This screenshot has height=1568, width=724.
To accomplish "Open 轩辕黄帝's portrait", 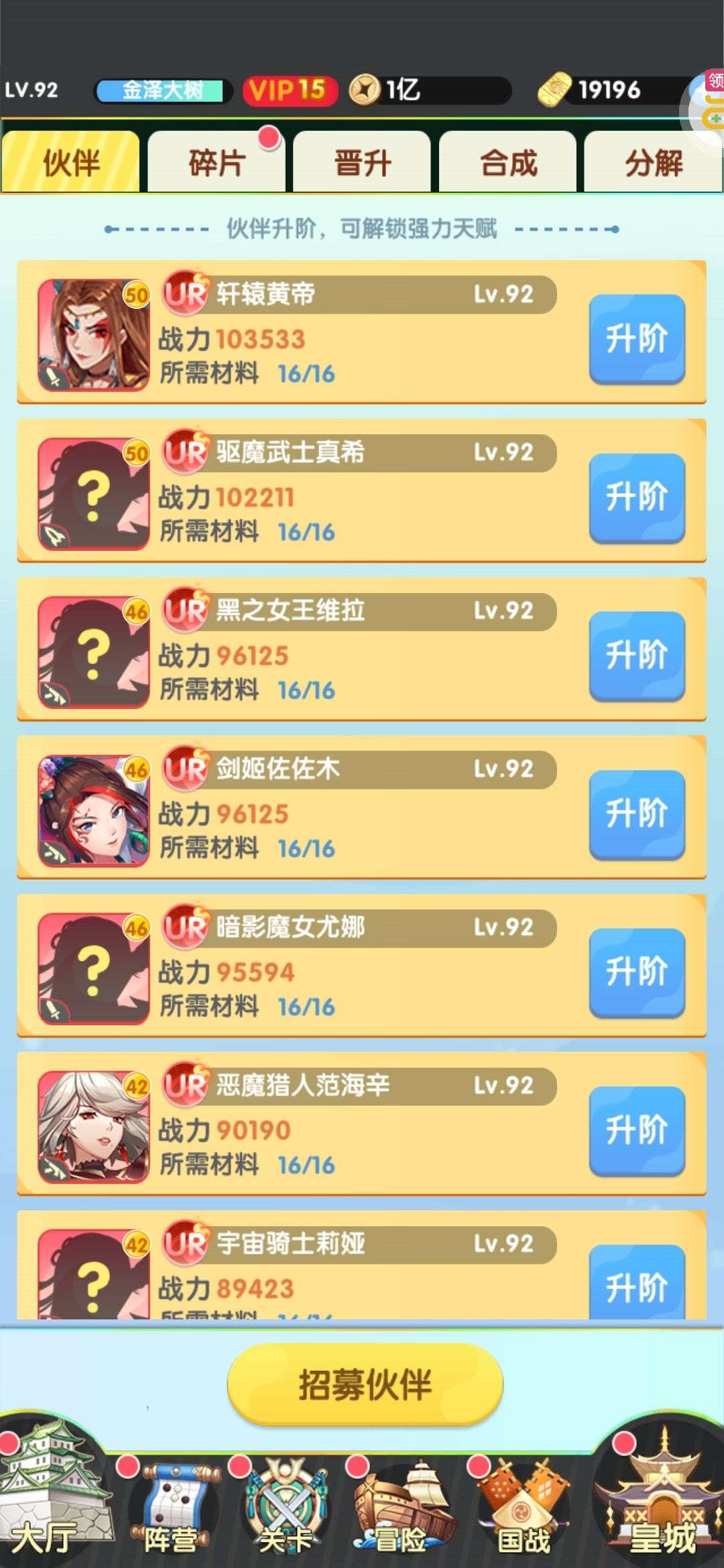I will coord(93,335).
